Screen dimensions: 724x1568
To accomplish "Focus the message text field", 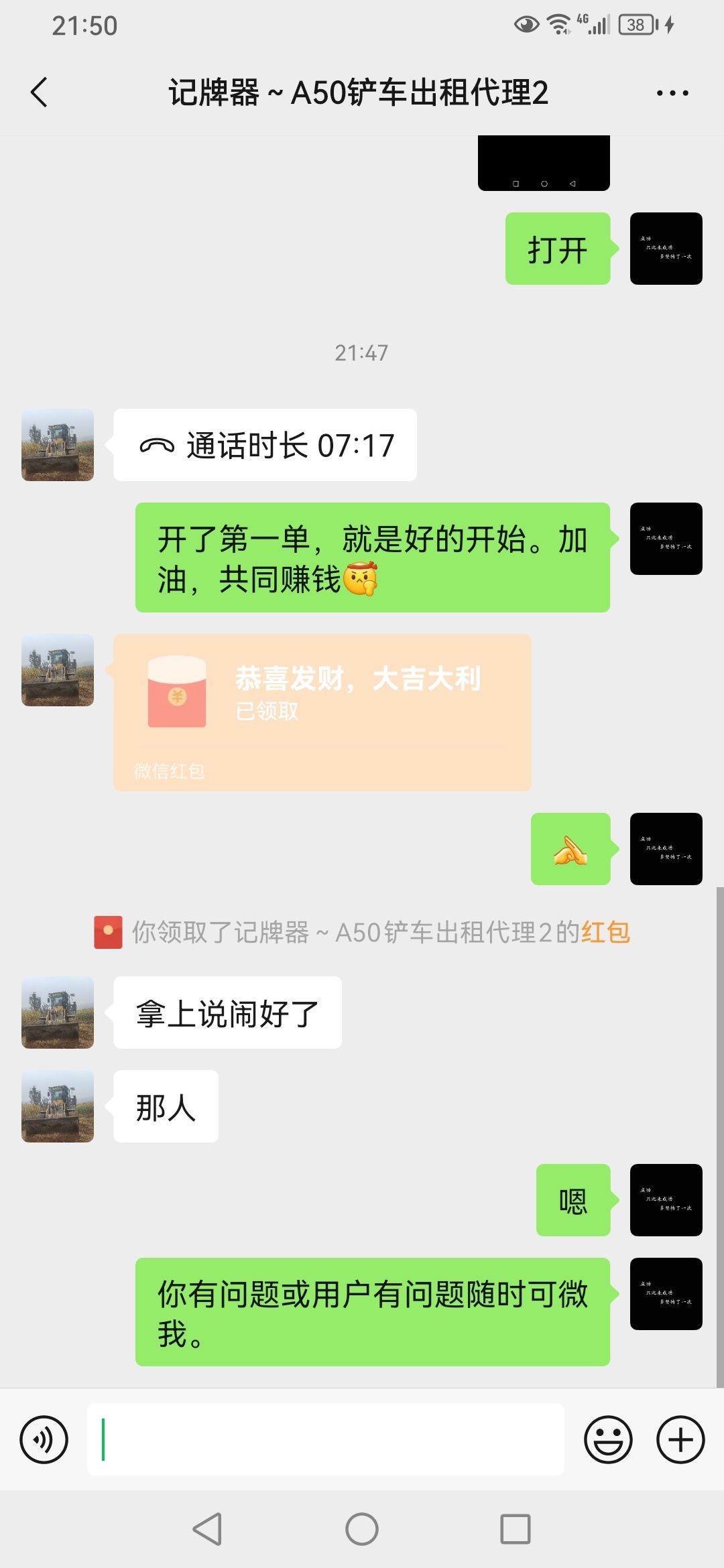I will [325, 1439].
